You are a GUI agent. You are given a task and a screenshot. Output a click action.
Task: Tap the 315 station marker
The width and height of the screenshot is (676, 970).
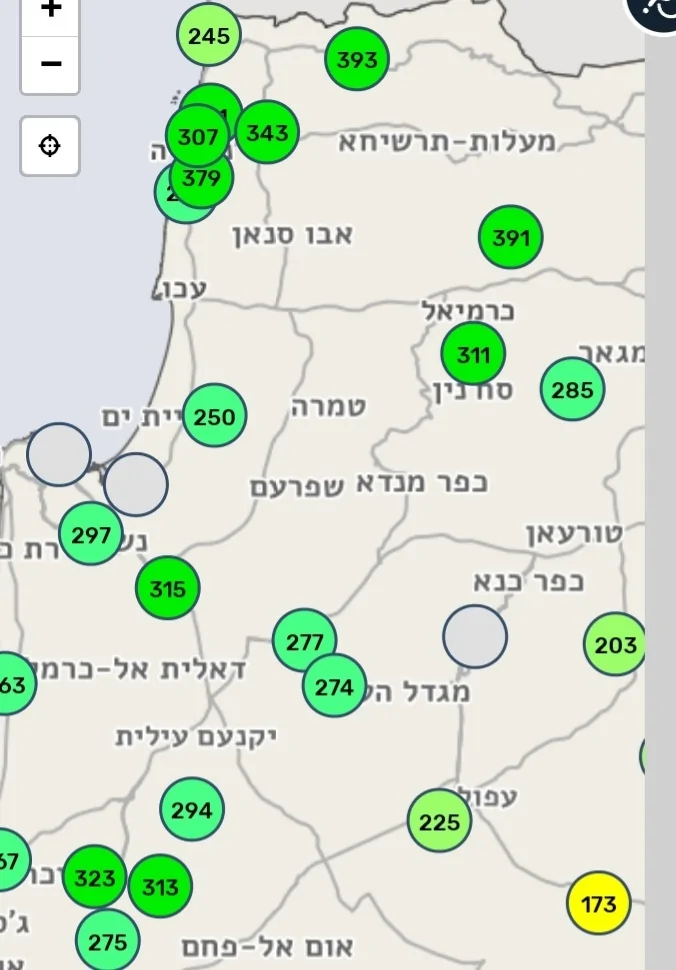[x=167, y=589]
